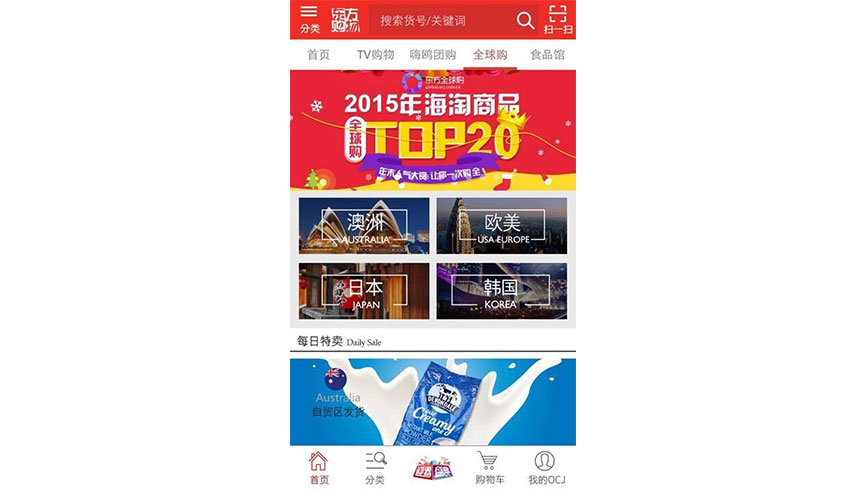Tap the magnifier search icon
Image resolution: width=865 pixels, height=490 pixels.
coord(525,20)
